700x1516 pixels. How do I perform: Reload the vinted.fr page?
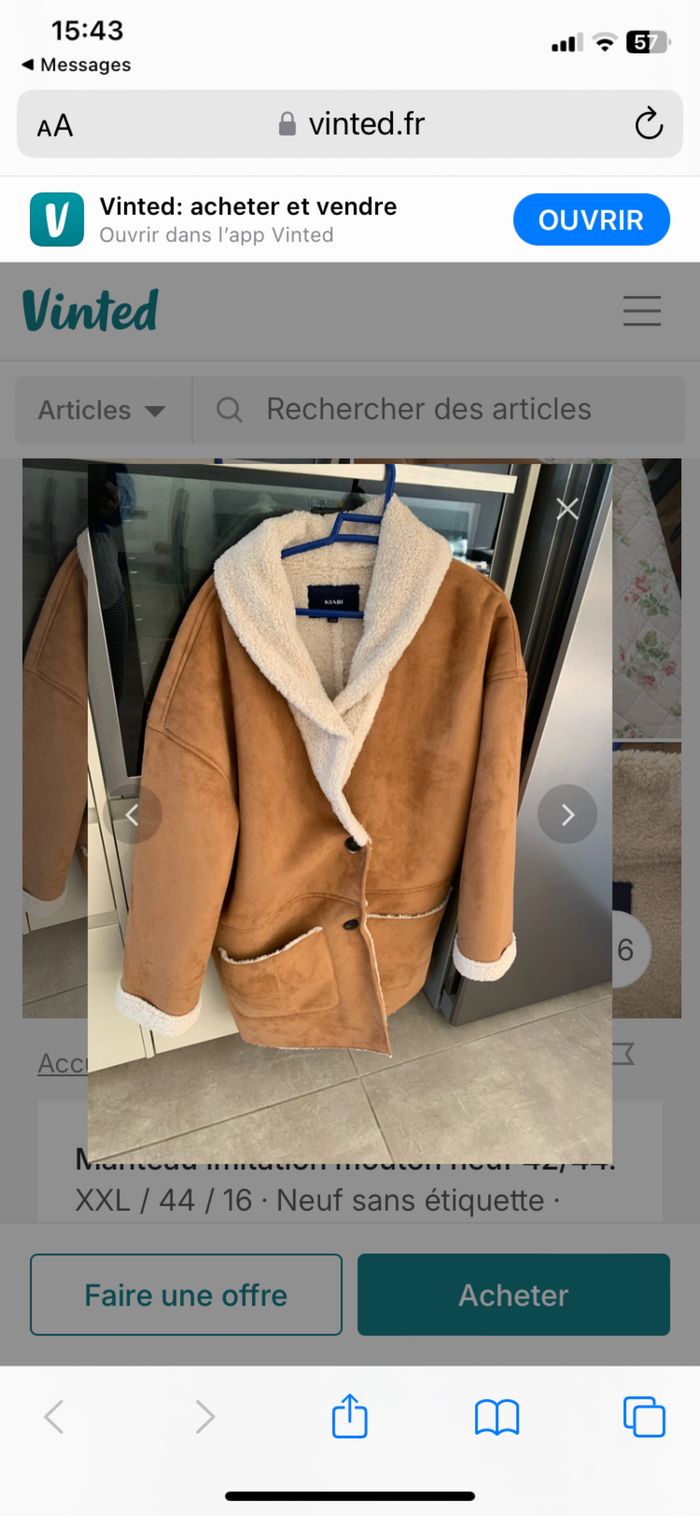pyautogui.click(x=649, y=124)
